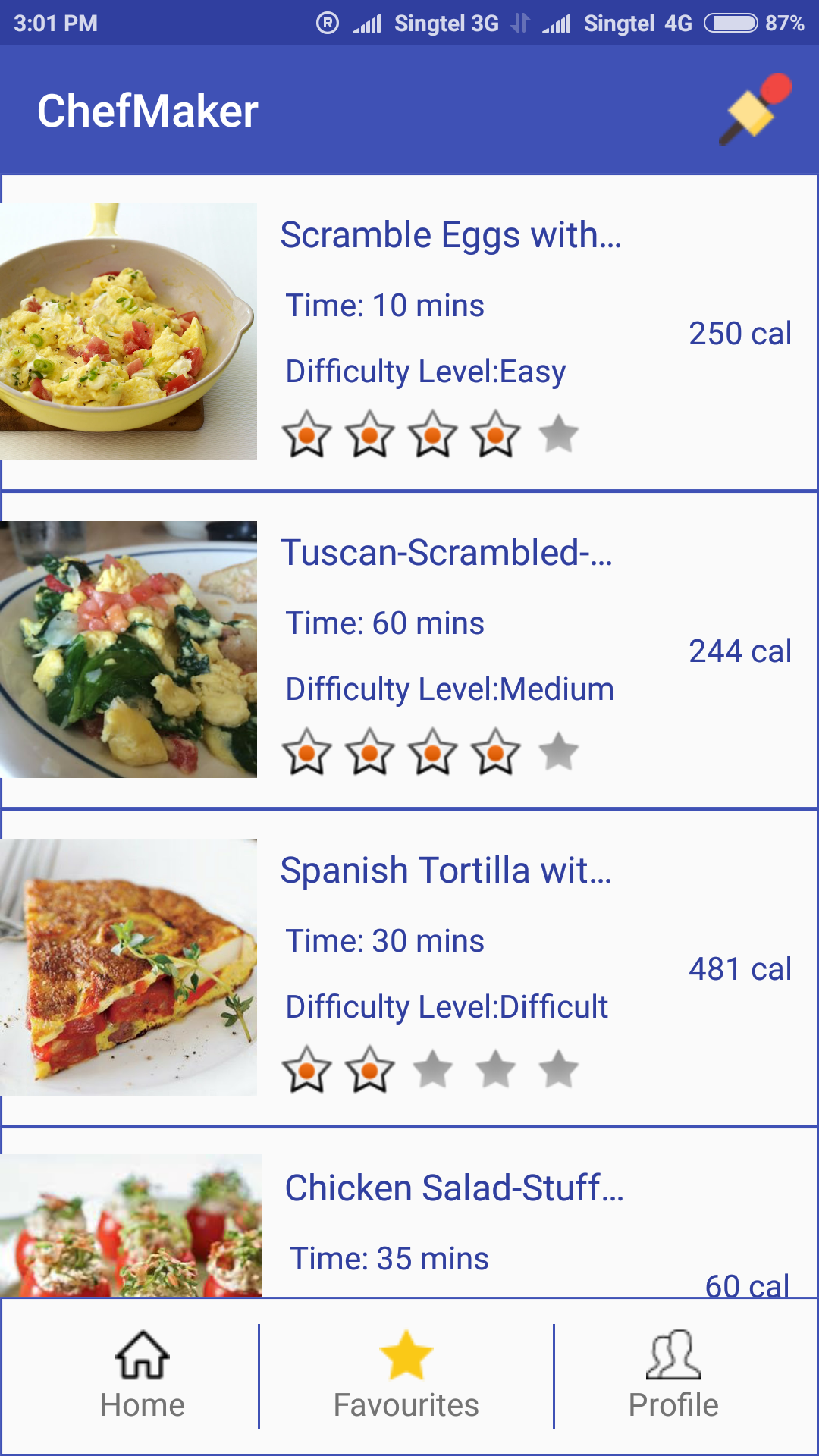The width and height of the screenshot is (819, 1456).
Task: Switch to the Home tab
Action: (x=142, y=1375)
